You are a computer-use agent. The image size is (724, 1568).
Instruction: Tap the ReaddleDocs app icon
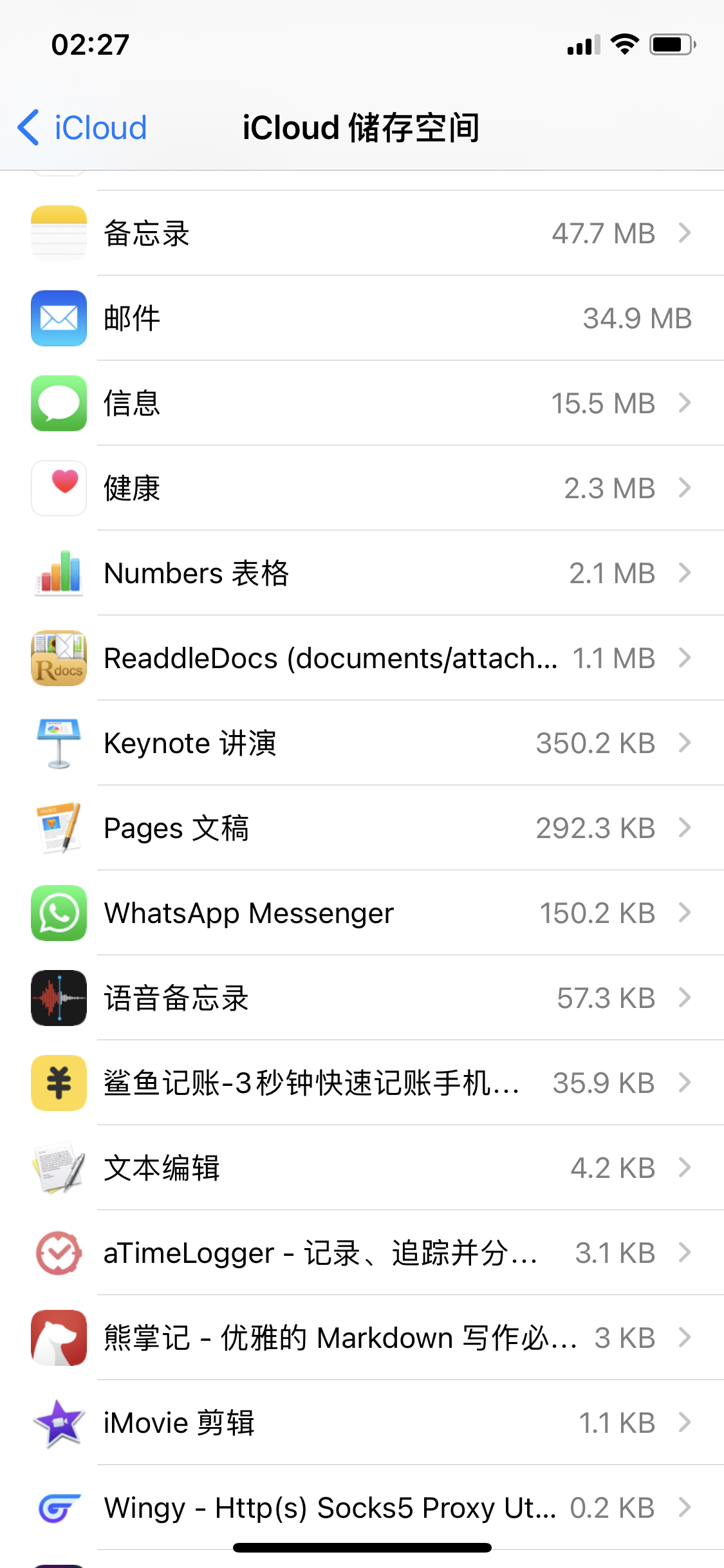pyautogui.click(x=58, y=658)
